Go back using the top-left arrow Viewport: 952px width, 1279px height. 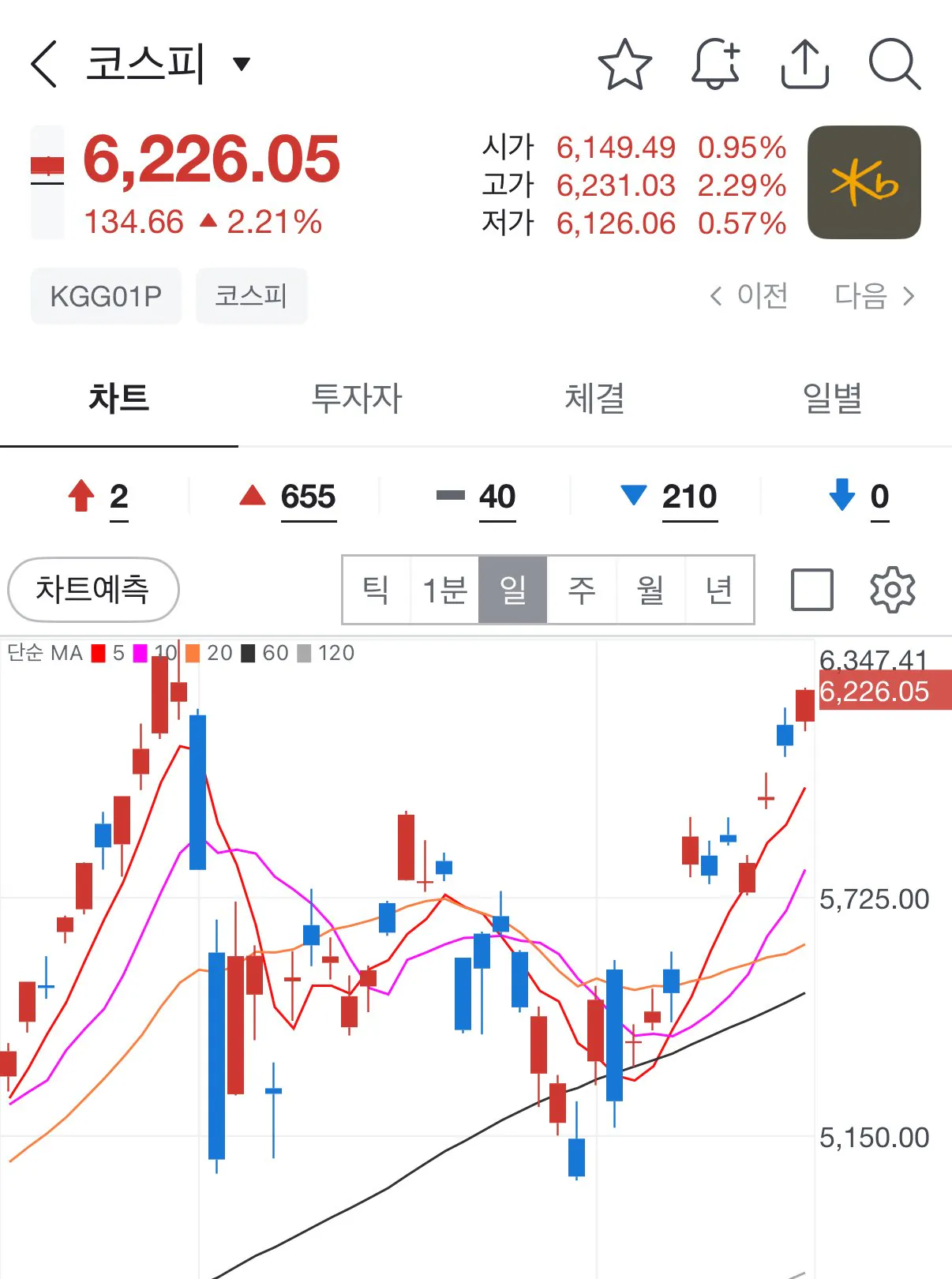pyautogui.click(x=44, y=64)
